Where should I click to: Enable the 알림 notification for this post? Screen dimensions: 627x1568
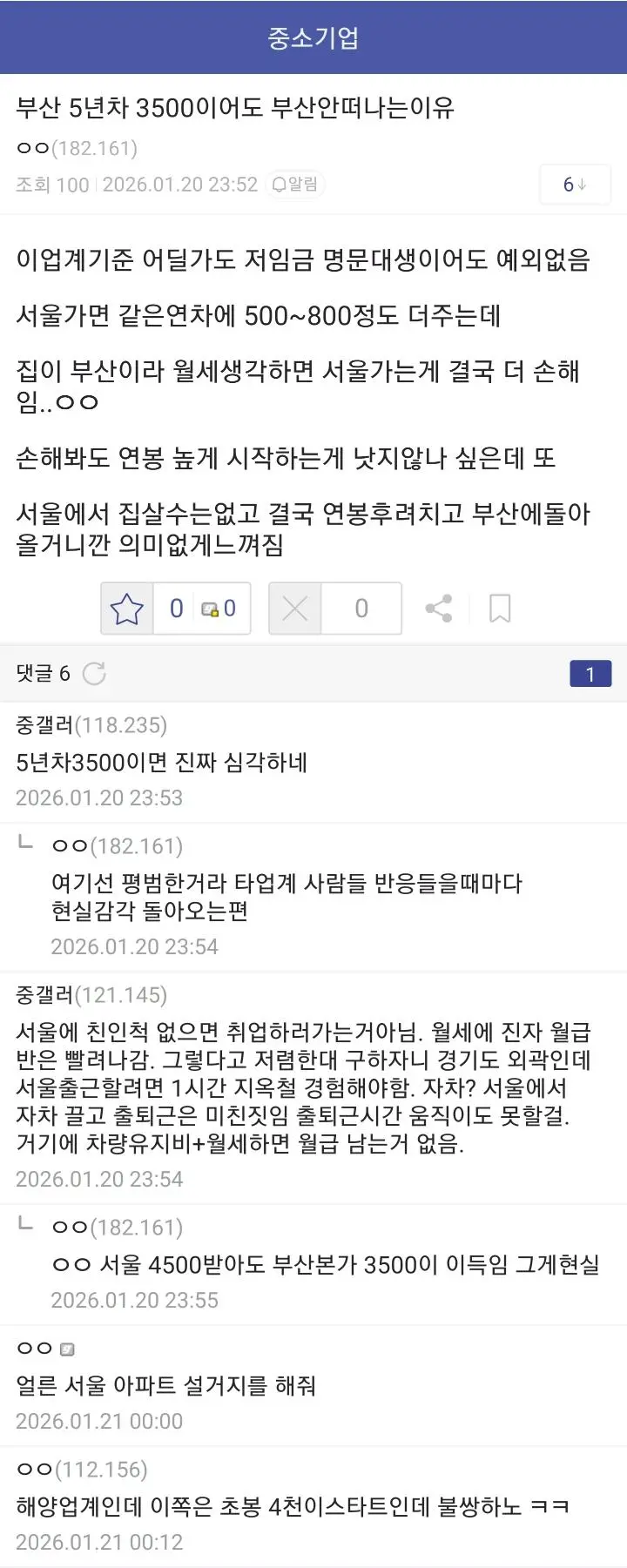(x=296, y=185)
